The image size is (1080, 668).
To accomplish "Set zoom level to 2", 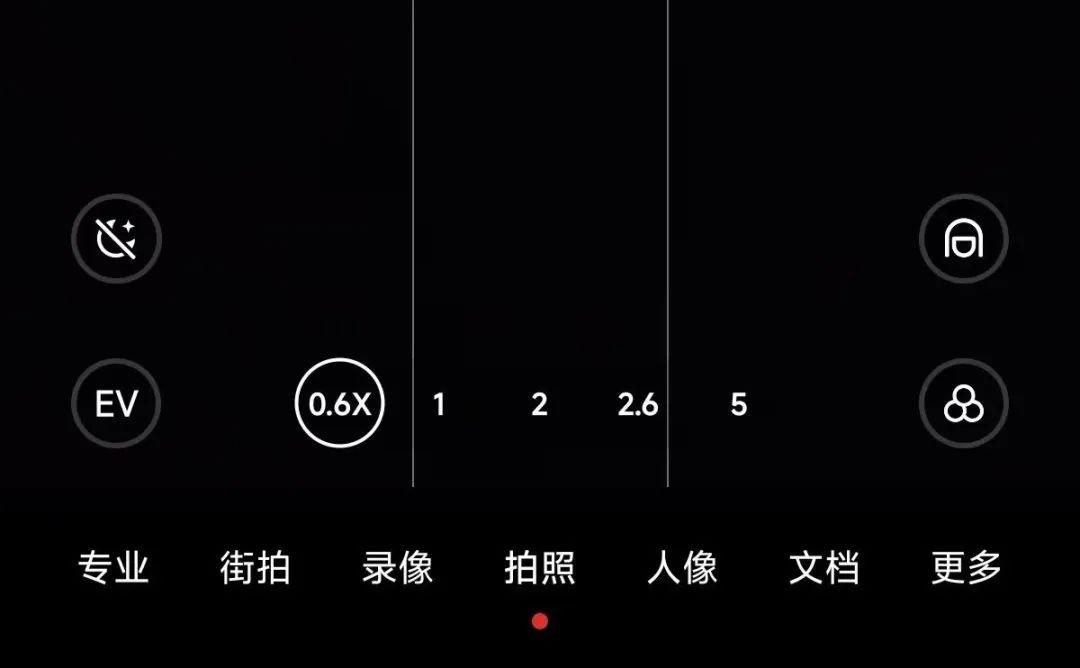I will pyautogui.click(x=539, y=405).
